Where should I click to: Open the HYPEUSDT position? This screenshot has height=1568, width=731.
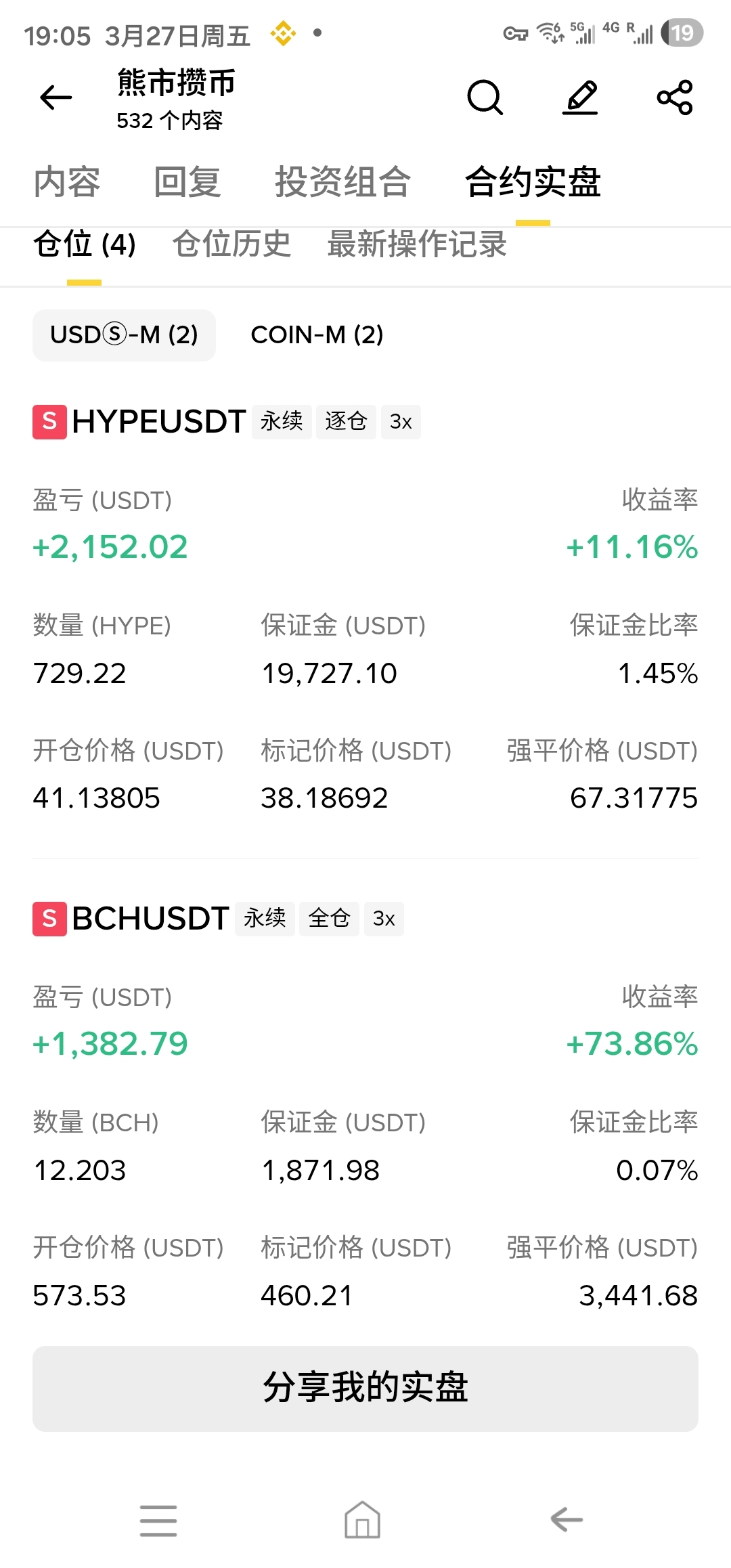pyautogui.click(x=159, y=422)
